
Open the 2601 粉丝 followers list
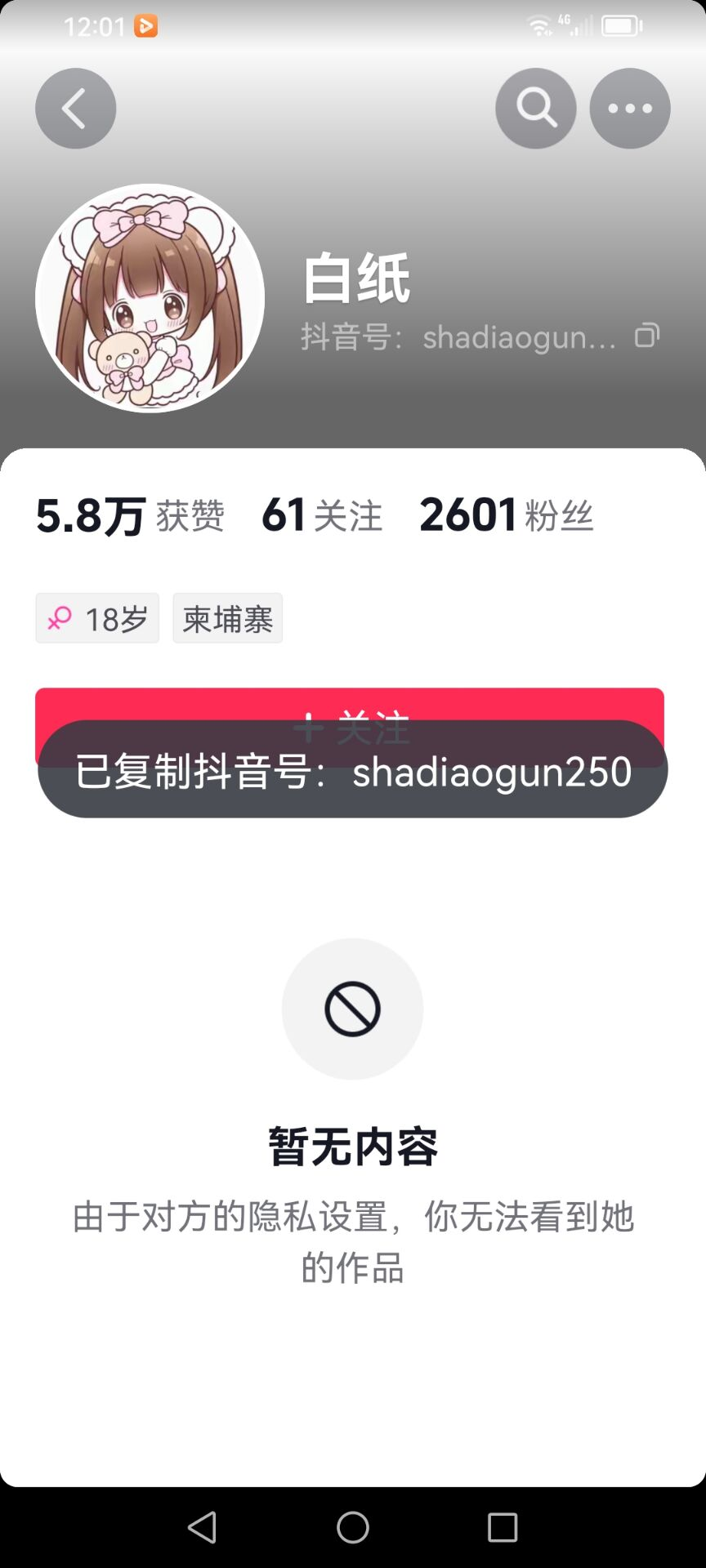(507, 515)
